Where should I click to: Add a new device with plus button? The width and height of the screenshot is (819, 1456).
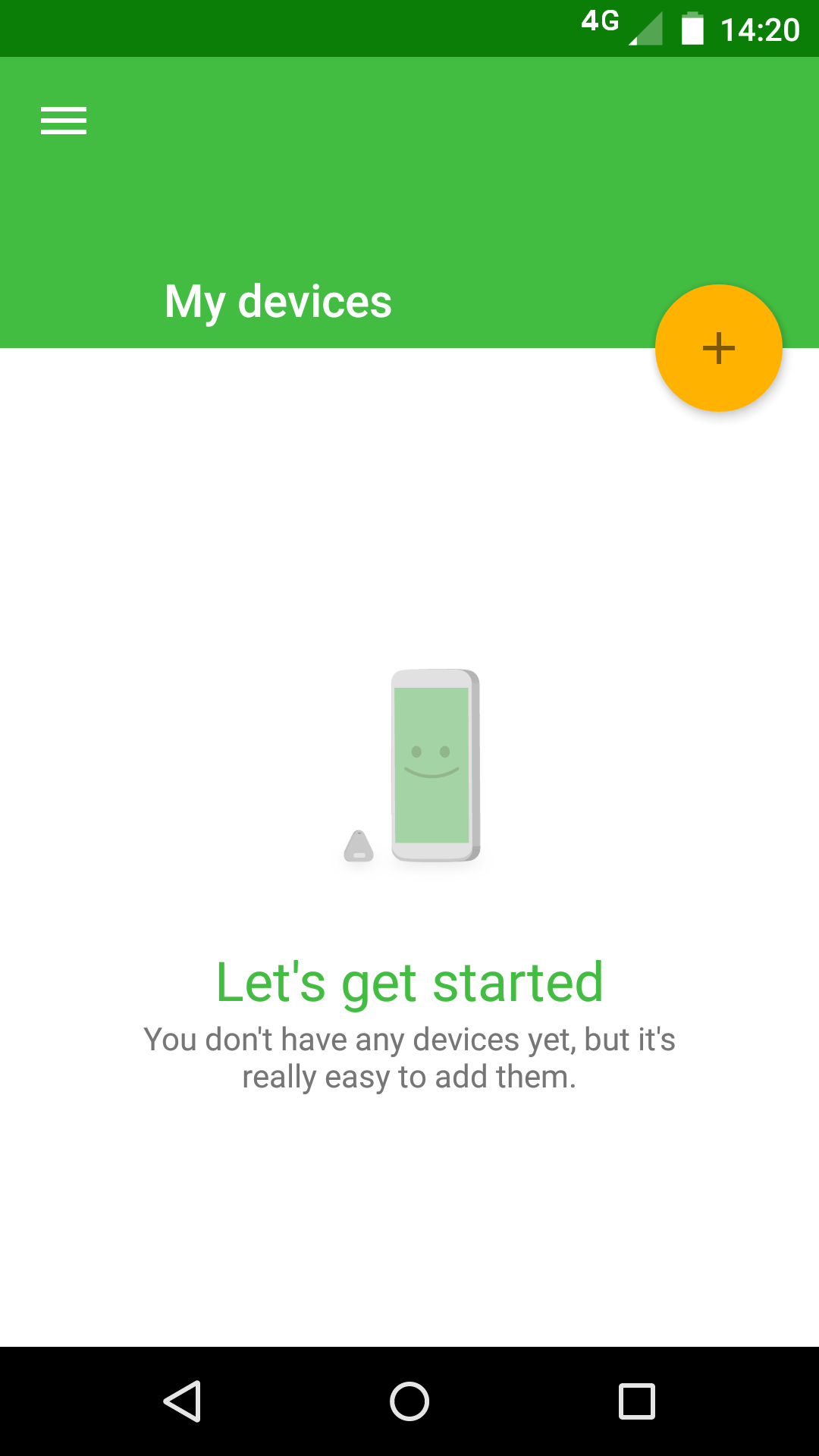coord(718,348)
